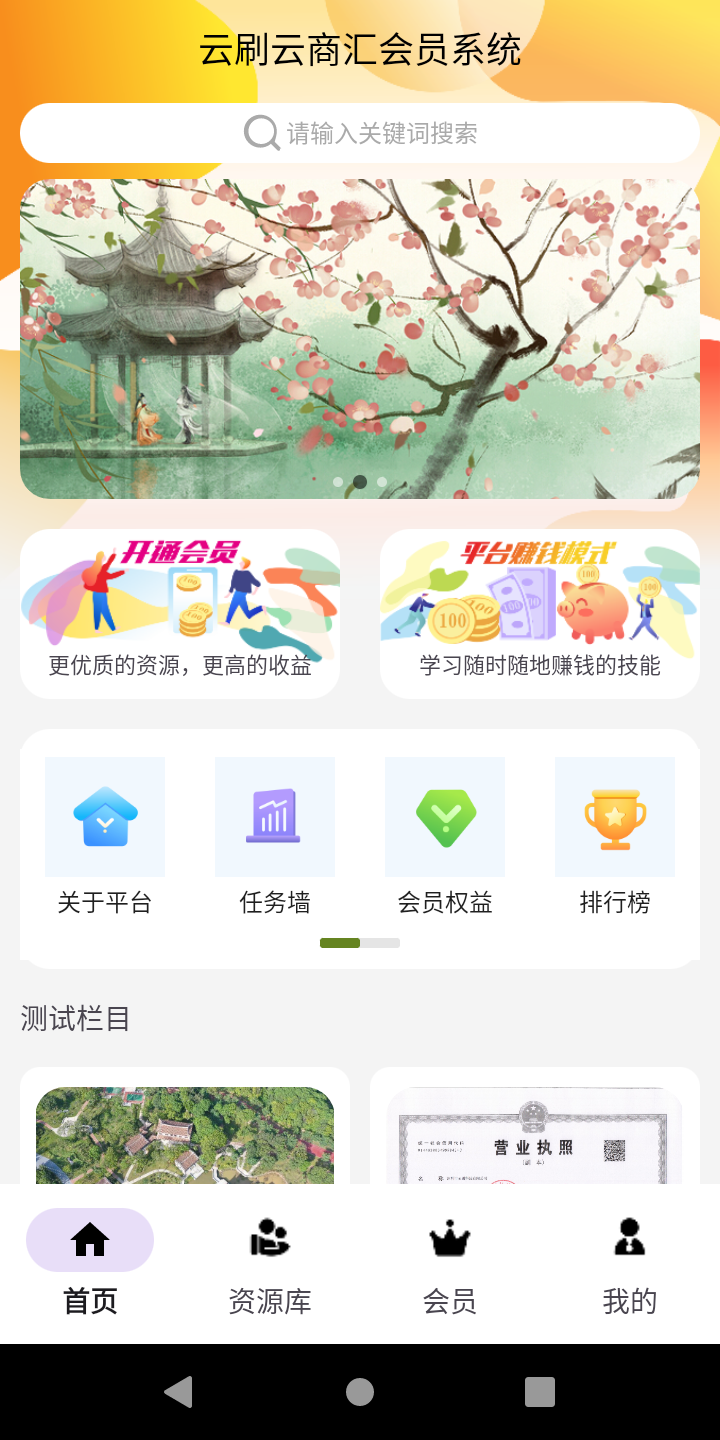720x1440 pixels.
Task: Tap the system back button
Action: [x=179, y=1392]
